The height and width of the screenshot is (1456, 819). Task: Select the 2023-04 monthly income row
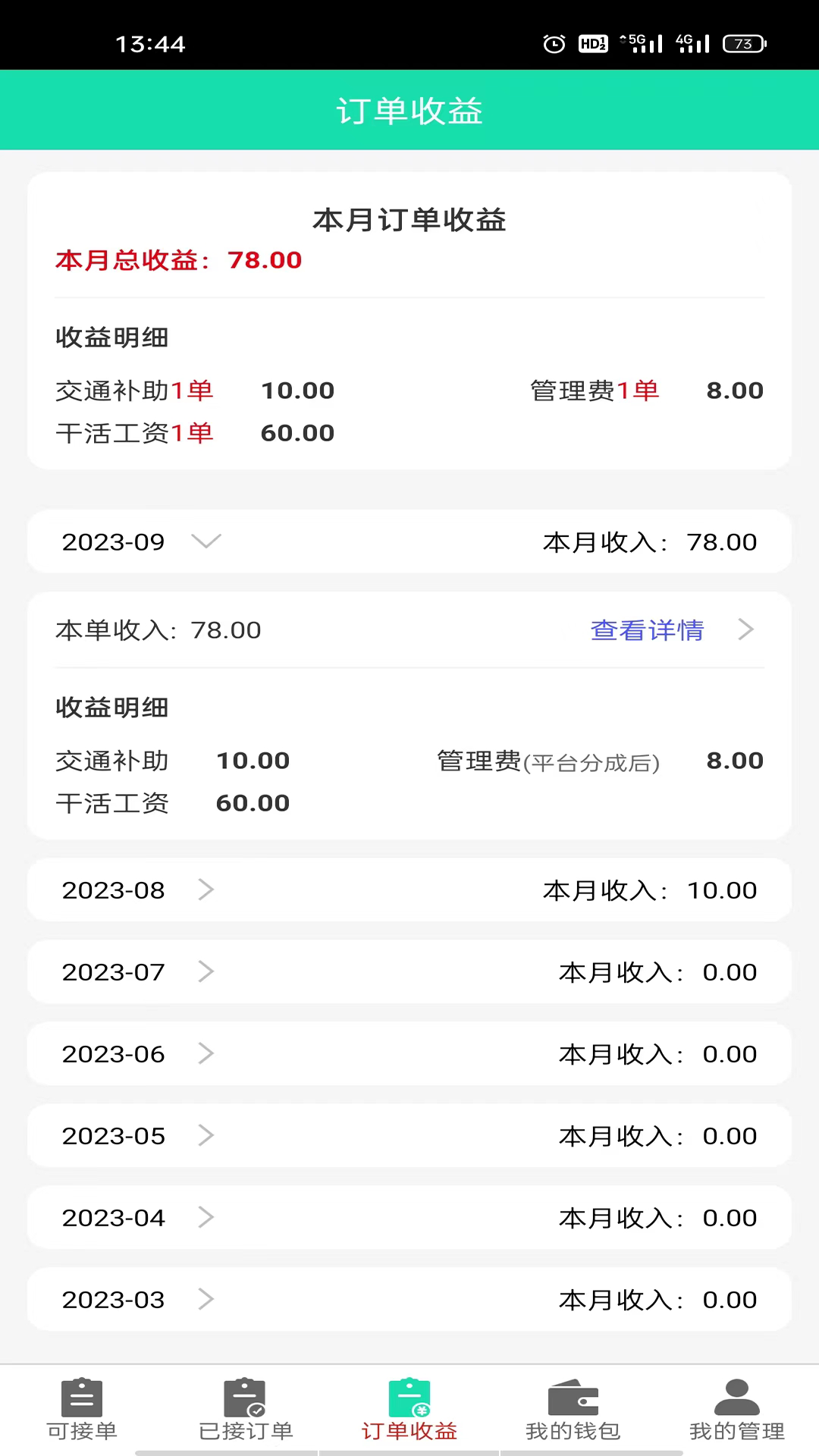409,1217
